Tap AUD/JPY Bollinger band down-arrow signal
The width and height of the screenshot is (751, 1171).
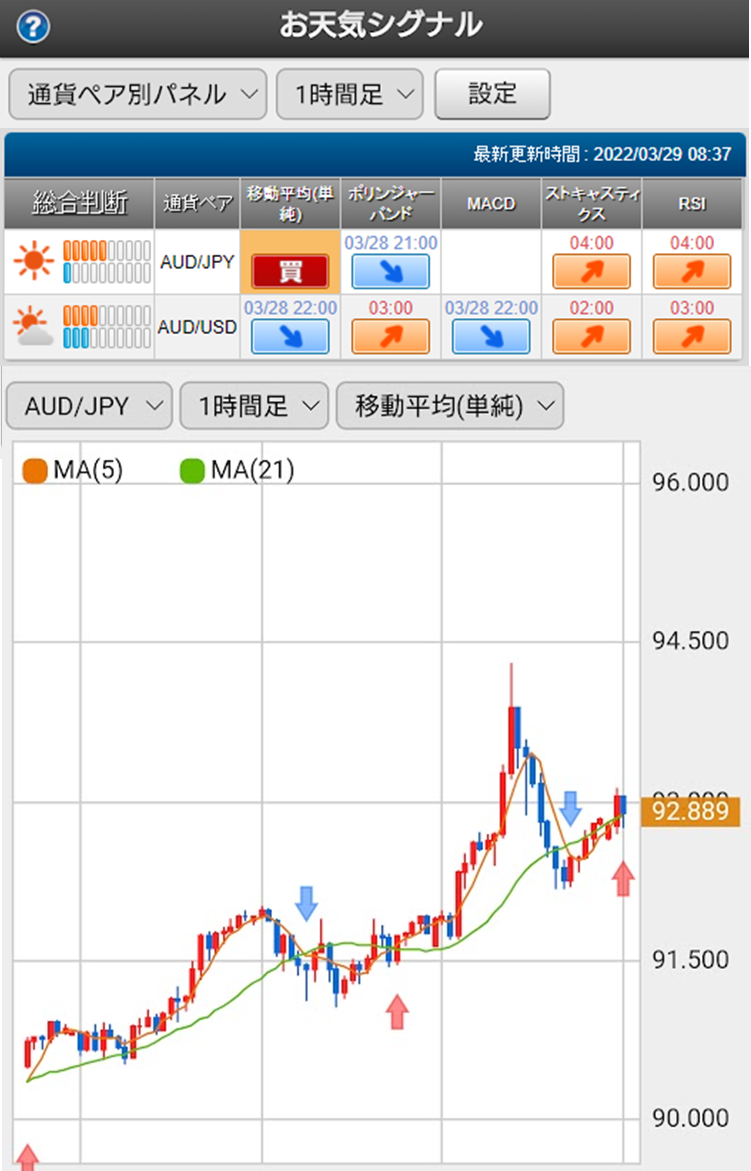[391, 271]
